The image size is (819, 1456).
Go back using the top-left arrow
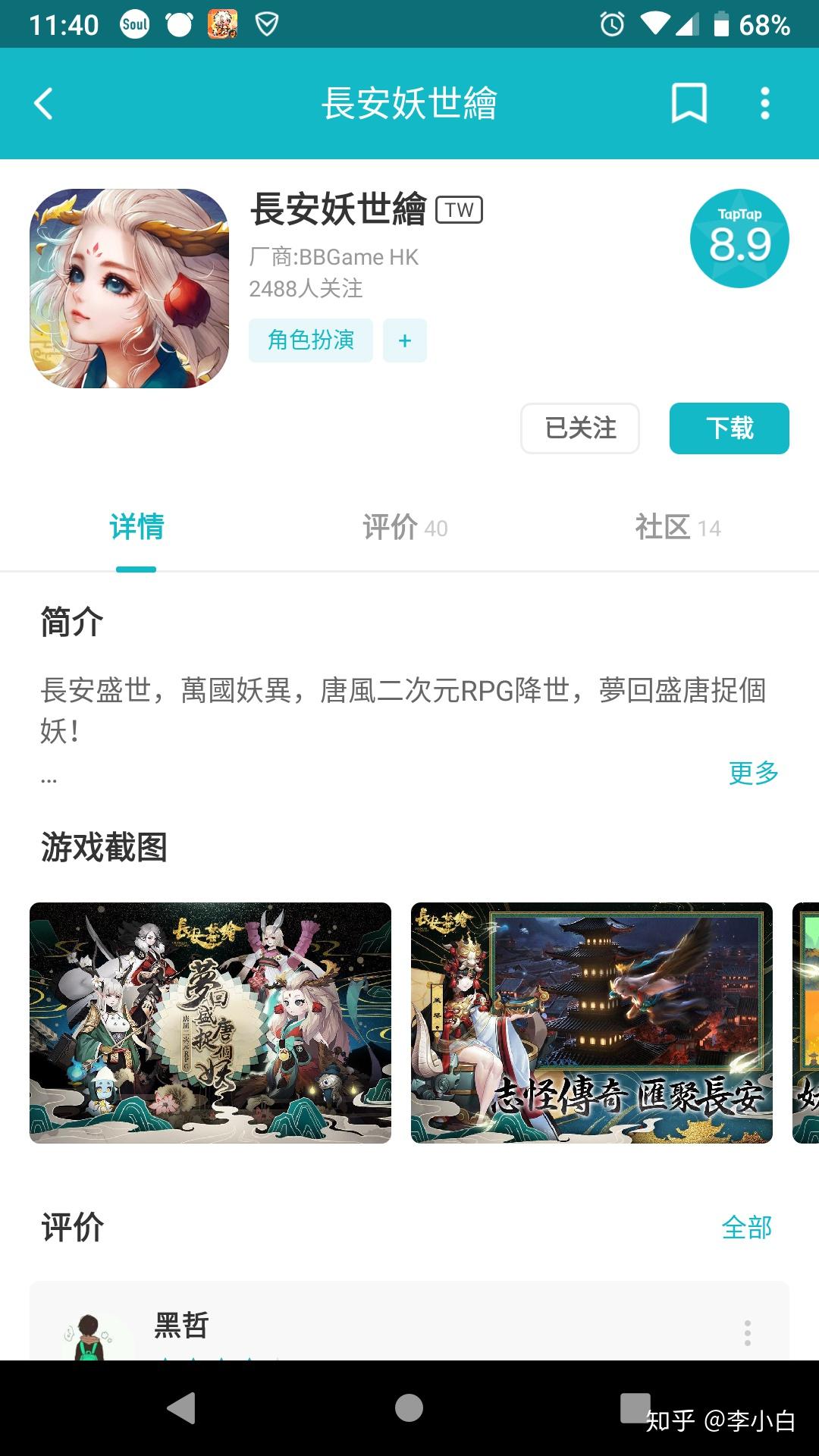pos(44,104)
